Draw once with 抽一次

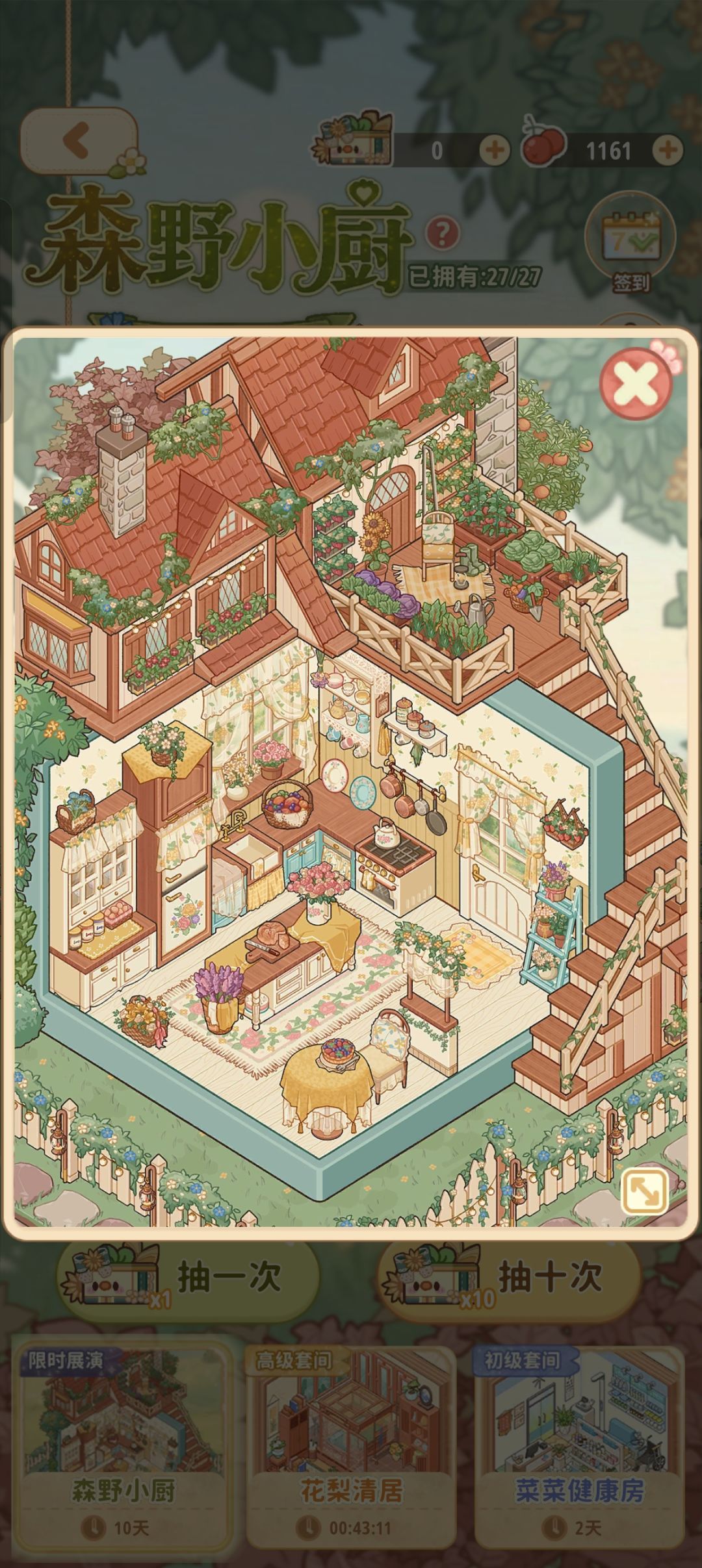pyautogui.click(x=189, y=1278)
